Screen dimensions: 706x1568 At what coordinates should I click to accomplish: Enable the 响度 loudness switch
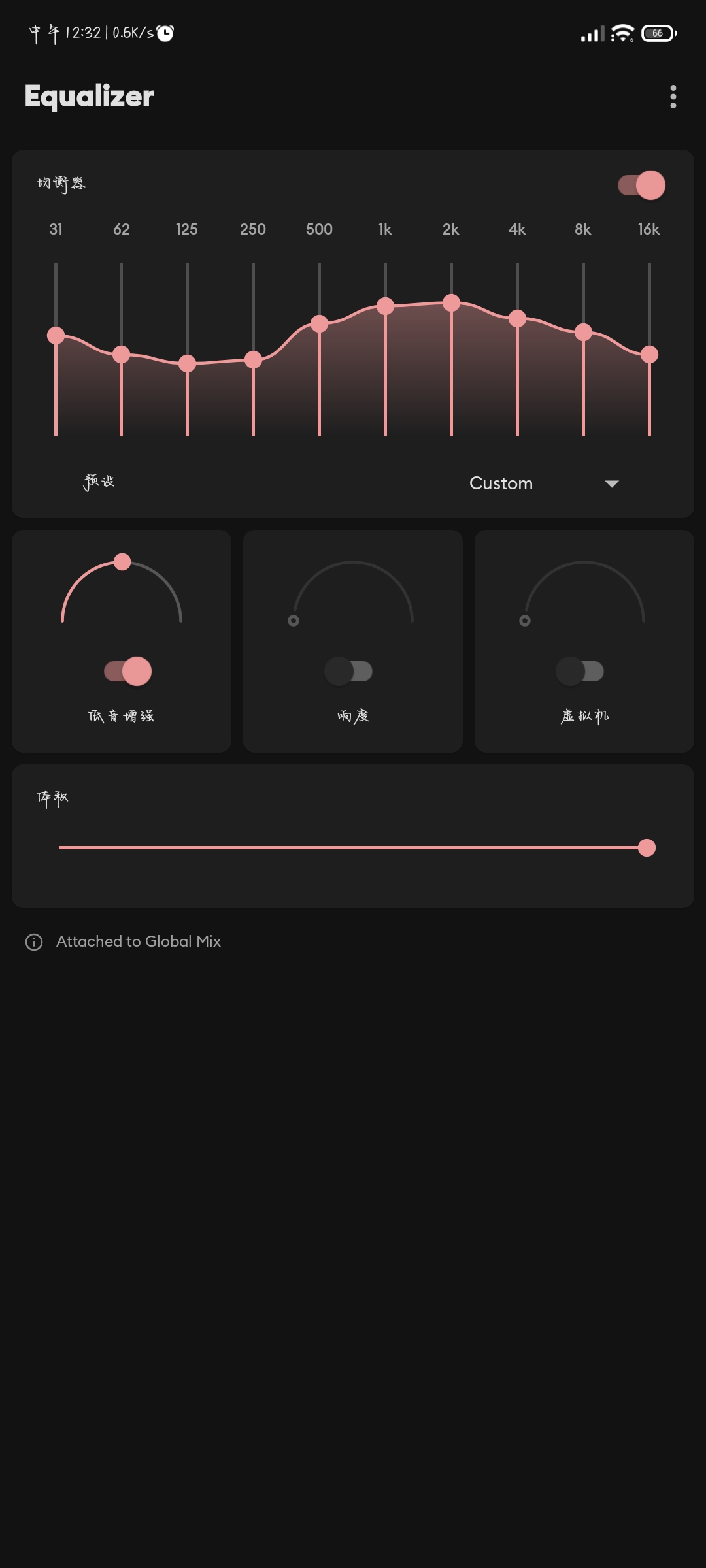348,671
